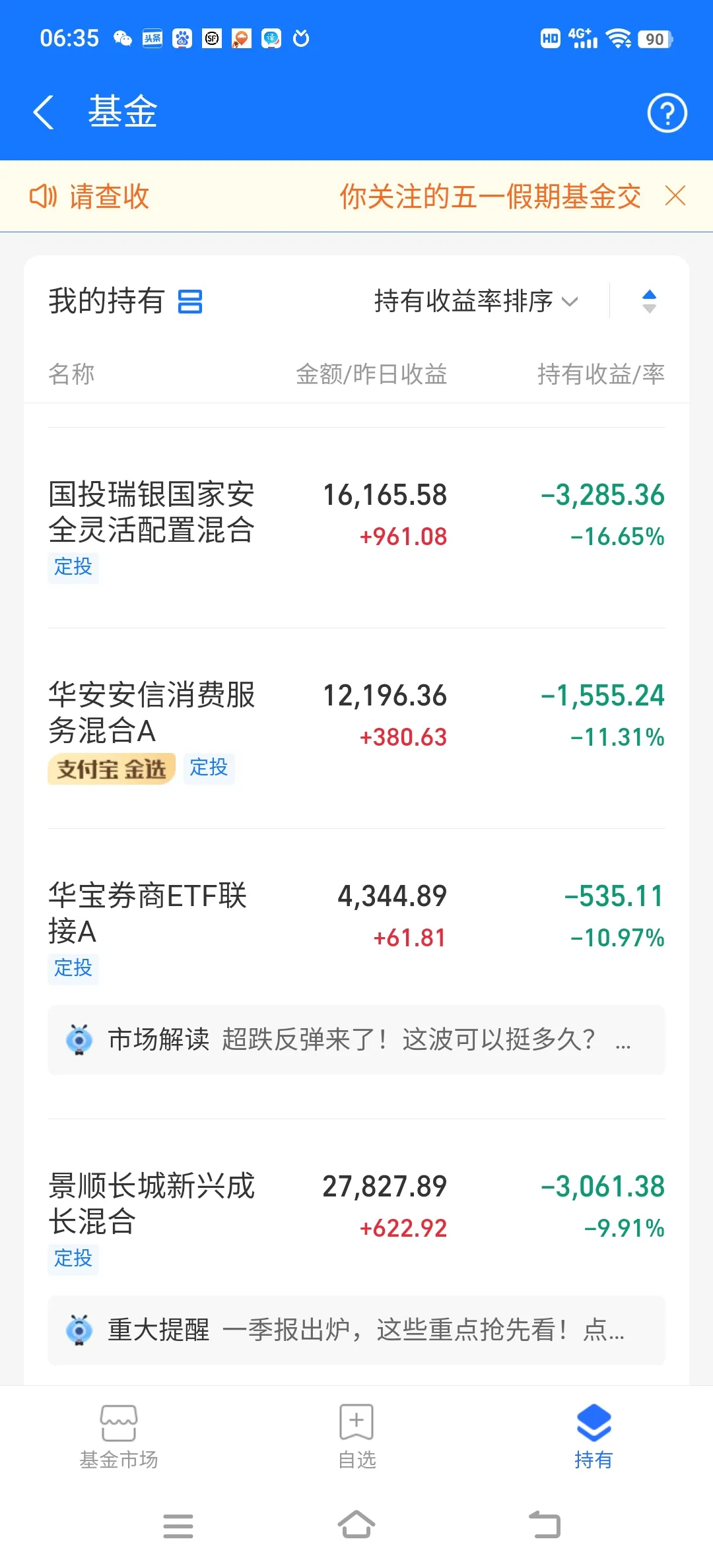713x1568 pixels.
Task: Dismiss the 请查收 notice banner
Action: click(x=675, y=196)
